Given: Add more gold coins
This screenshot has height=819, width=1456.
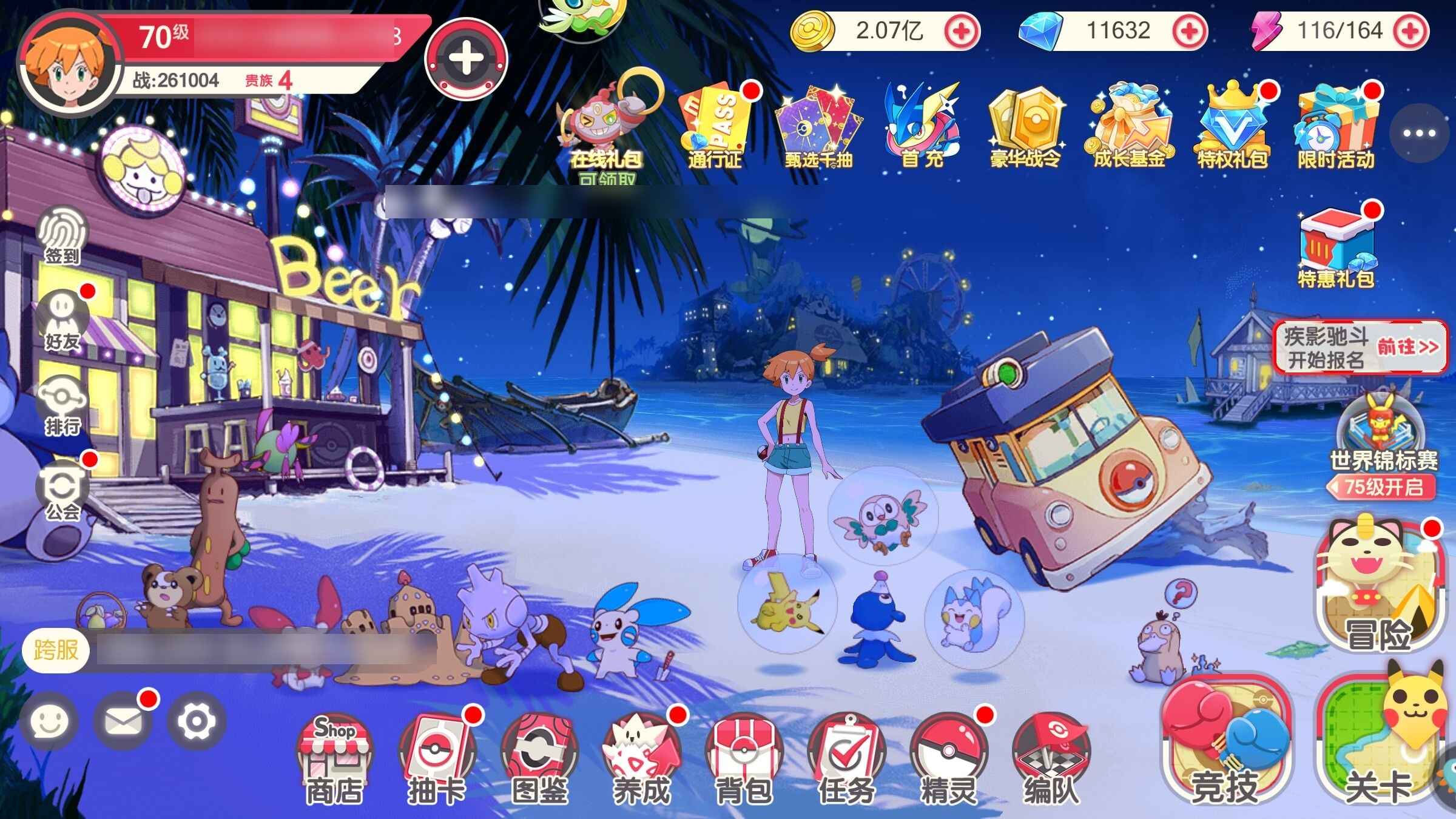Looking at the screenshot, I should point(961,31).
